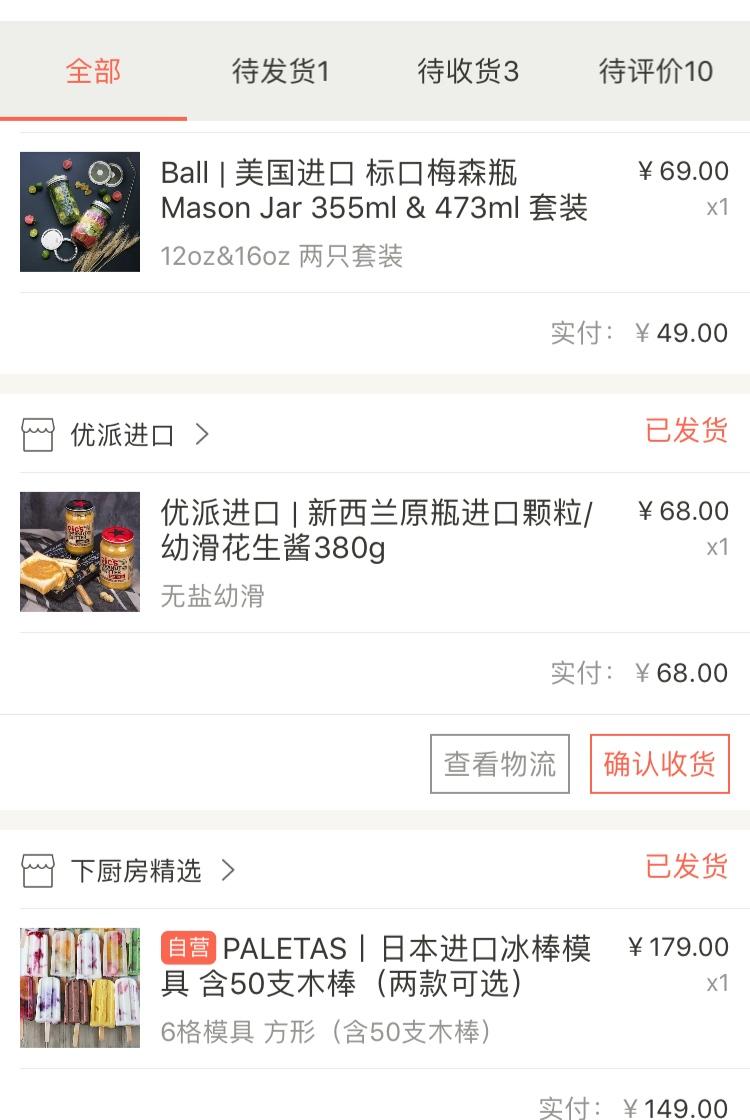Open the 待收货 orders tab

468,72
